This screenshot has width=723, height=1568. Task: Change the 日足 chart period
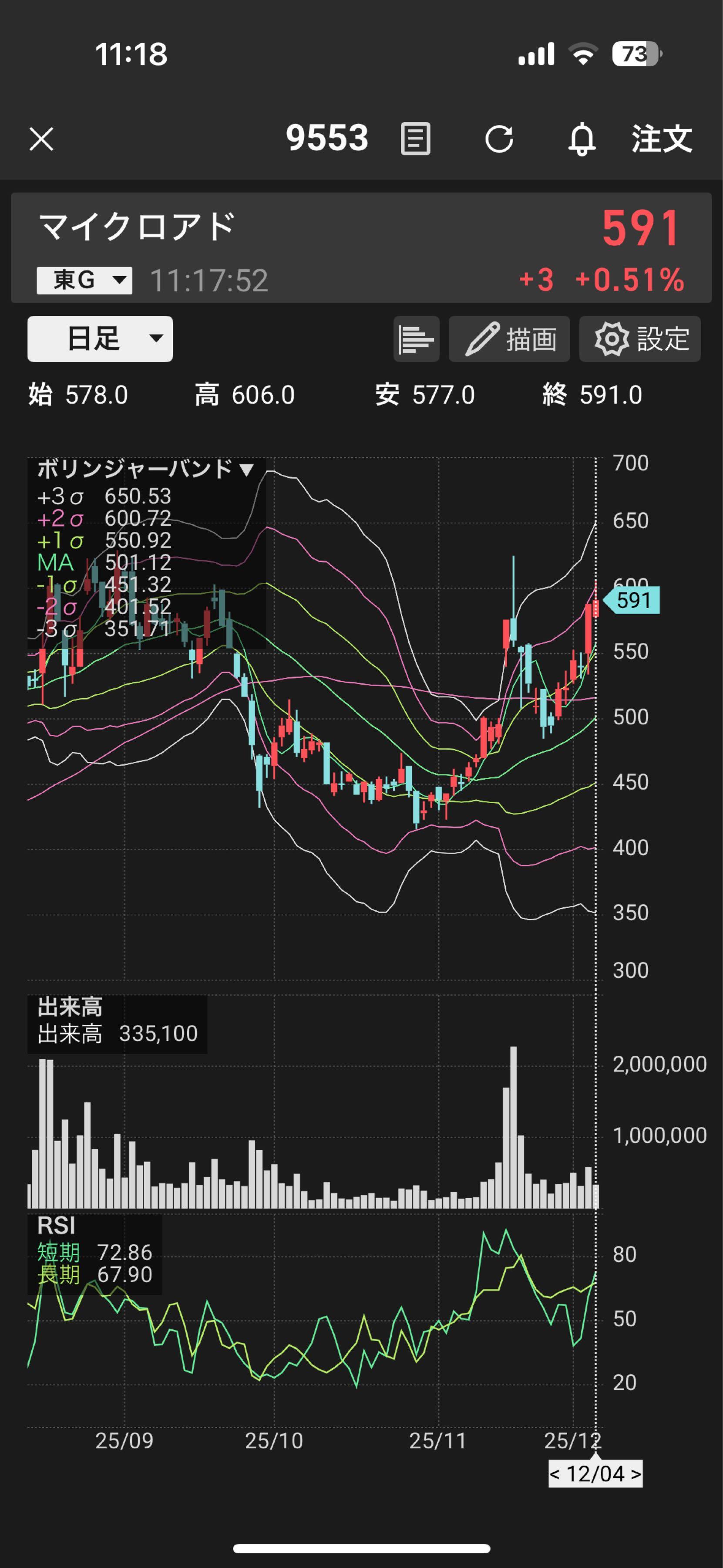(101, 339)
